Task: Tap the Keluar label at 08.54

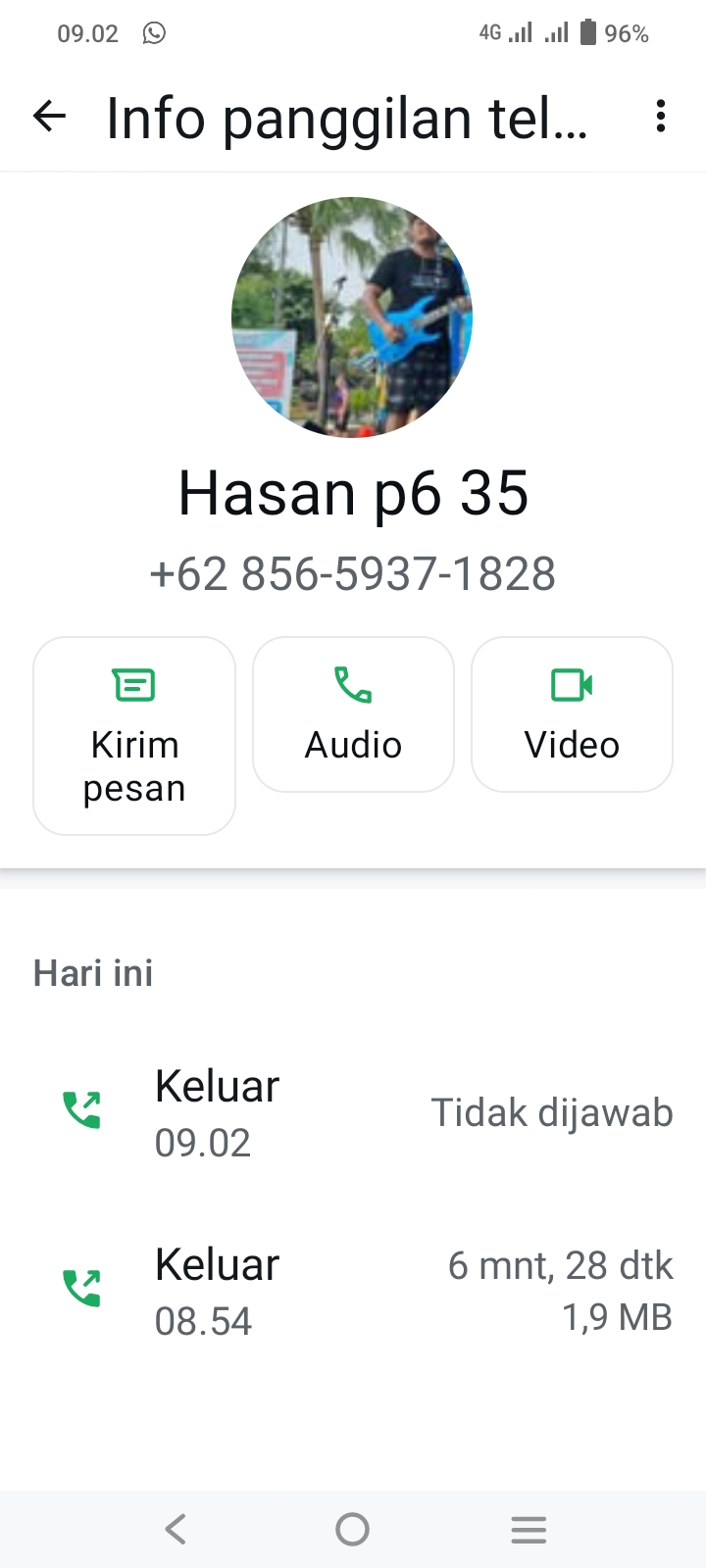Action: pos(216,1264)
